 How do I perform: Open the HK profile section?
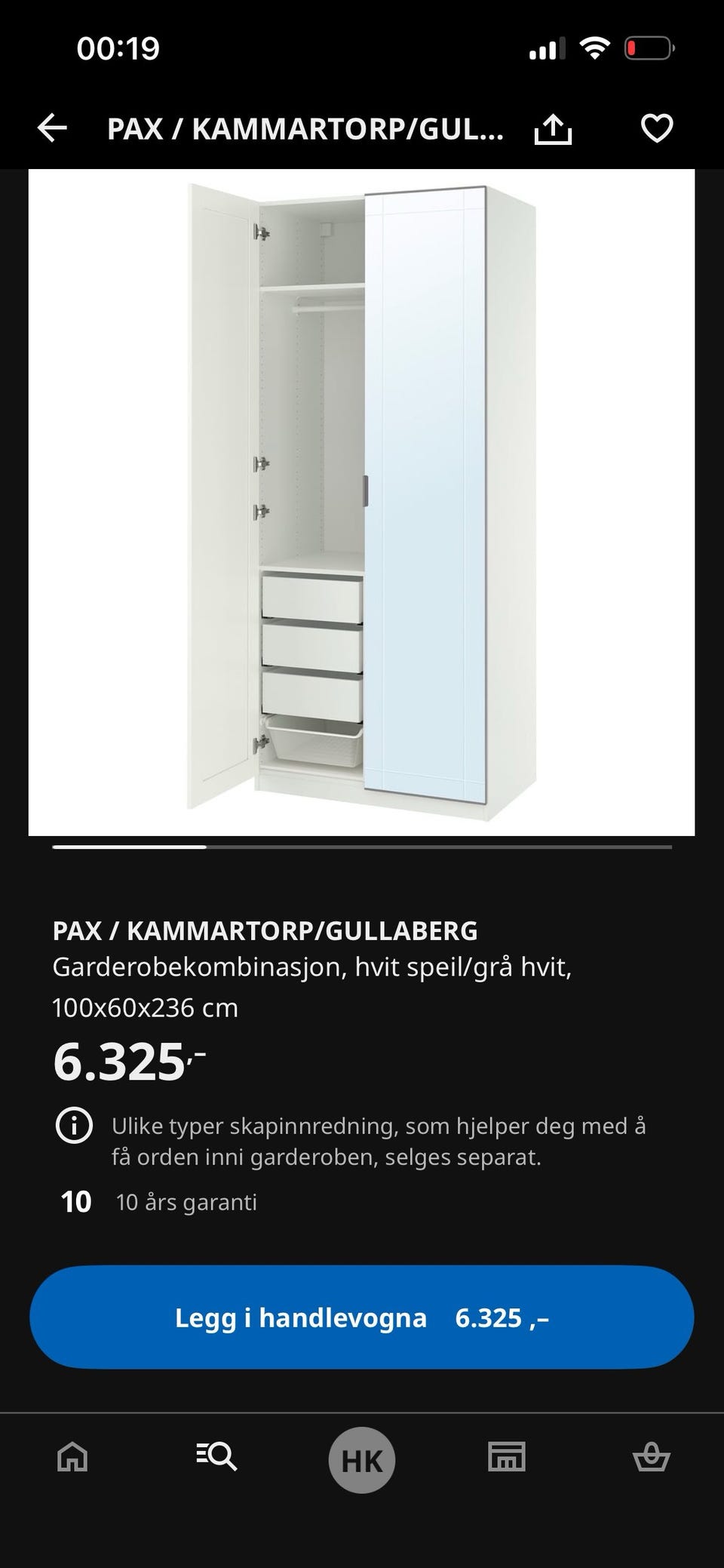[361, 1458]
